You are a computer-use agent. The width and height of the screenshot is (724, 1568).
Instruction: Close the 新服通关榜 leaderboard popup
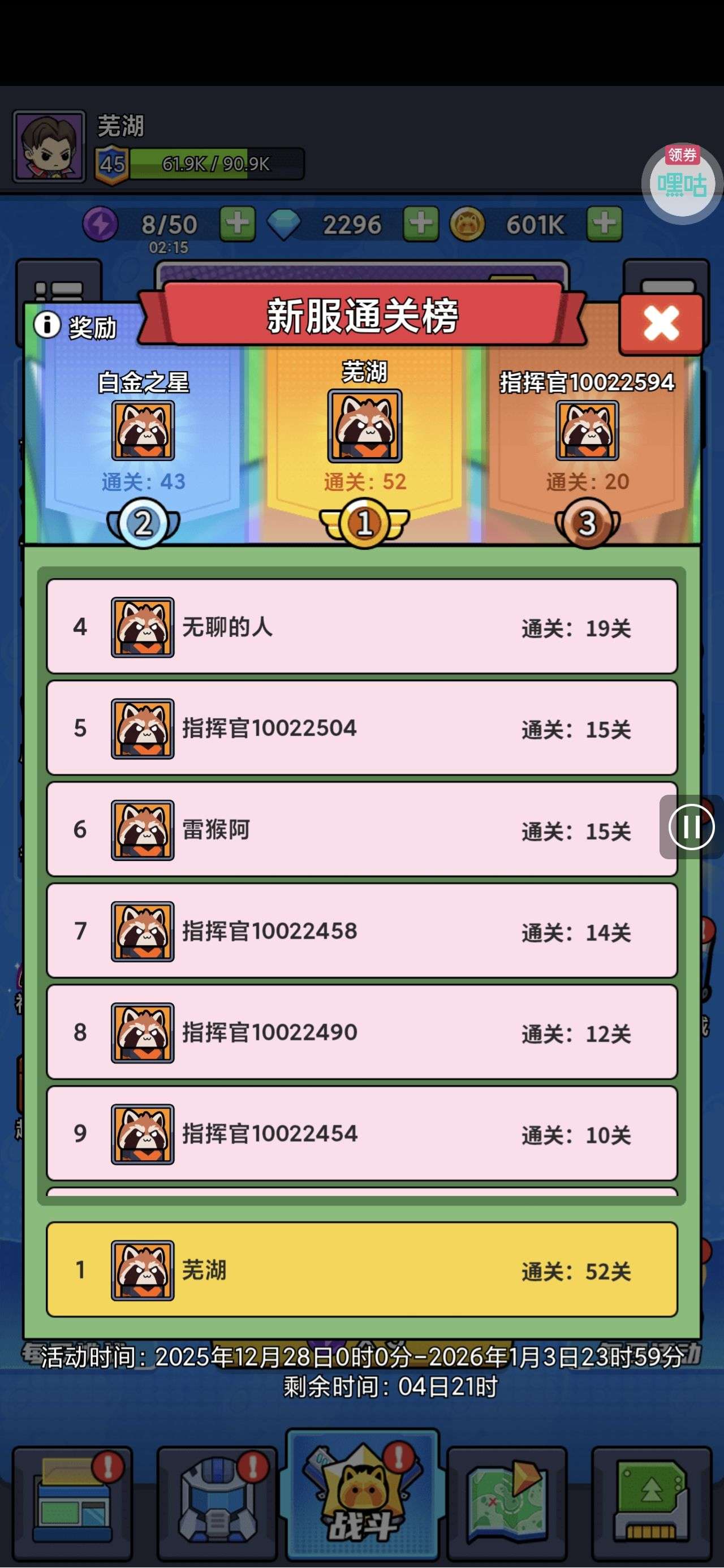point(661,323)
